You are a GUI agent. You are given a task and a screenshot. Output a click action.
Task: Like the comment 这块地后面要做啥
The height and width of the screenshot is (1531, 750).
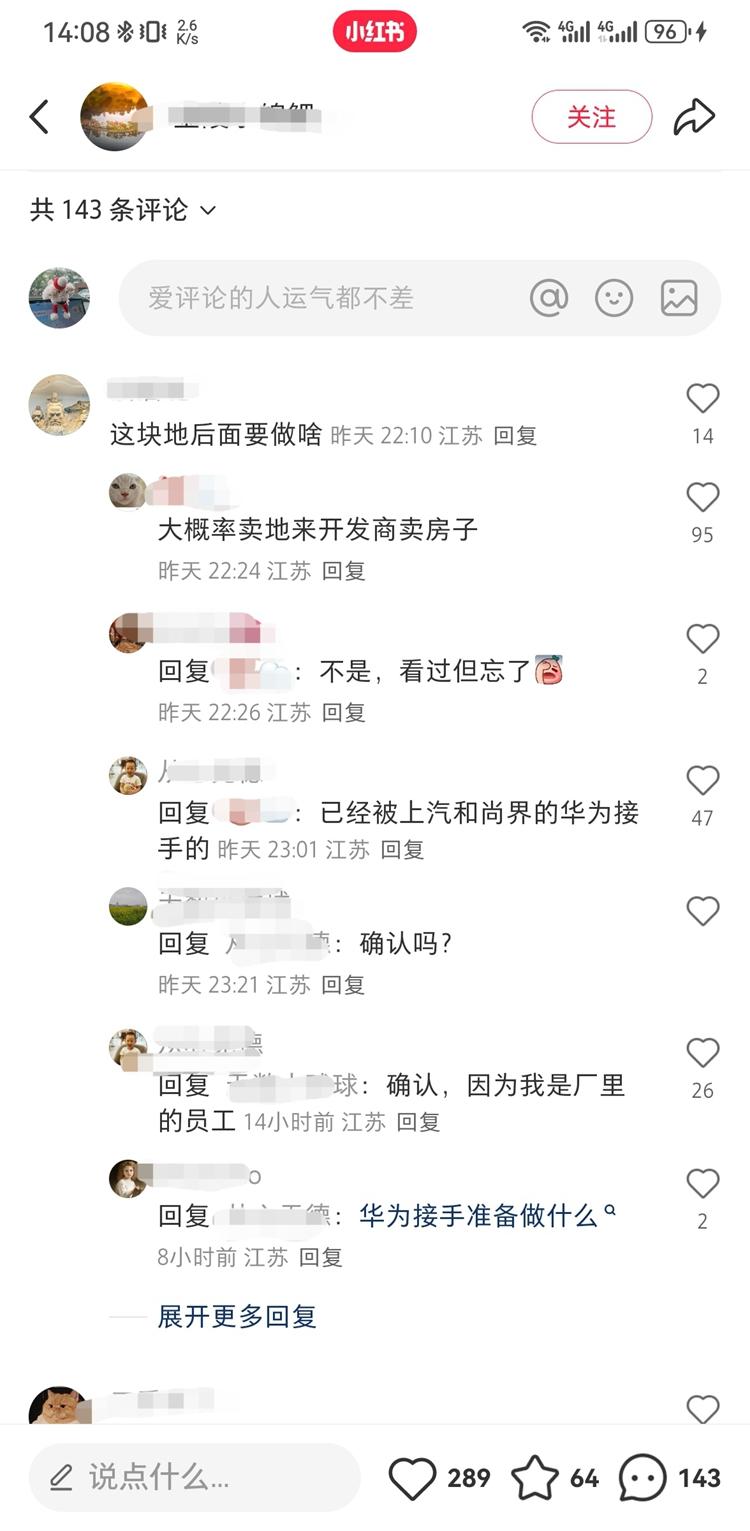(x=703, y=399)
